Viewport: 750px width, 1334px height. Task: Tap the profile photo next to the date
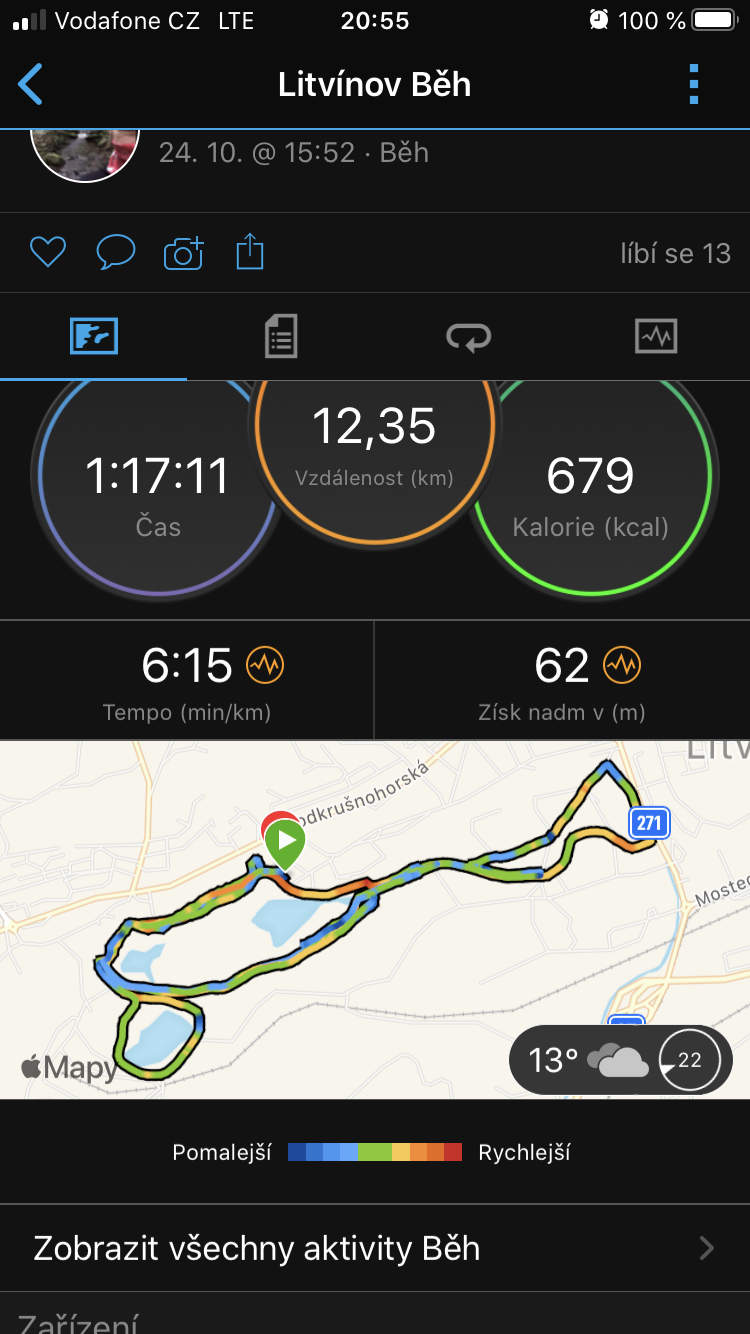pos(84,155)
